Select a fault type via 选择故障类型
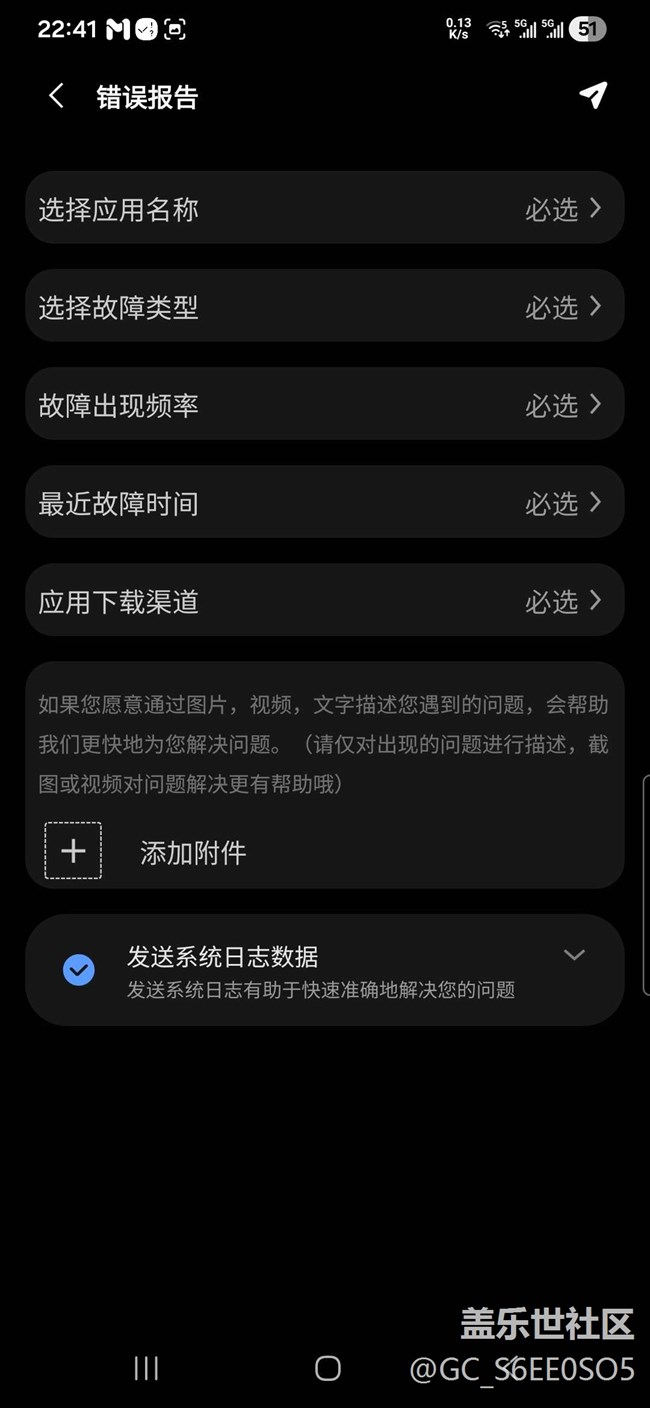The image size is (650, 1408). (x=324, y=306)
